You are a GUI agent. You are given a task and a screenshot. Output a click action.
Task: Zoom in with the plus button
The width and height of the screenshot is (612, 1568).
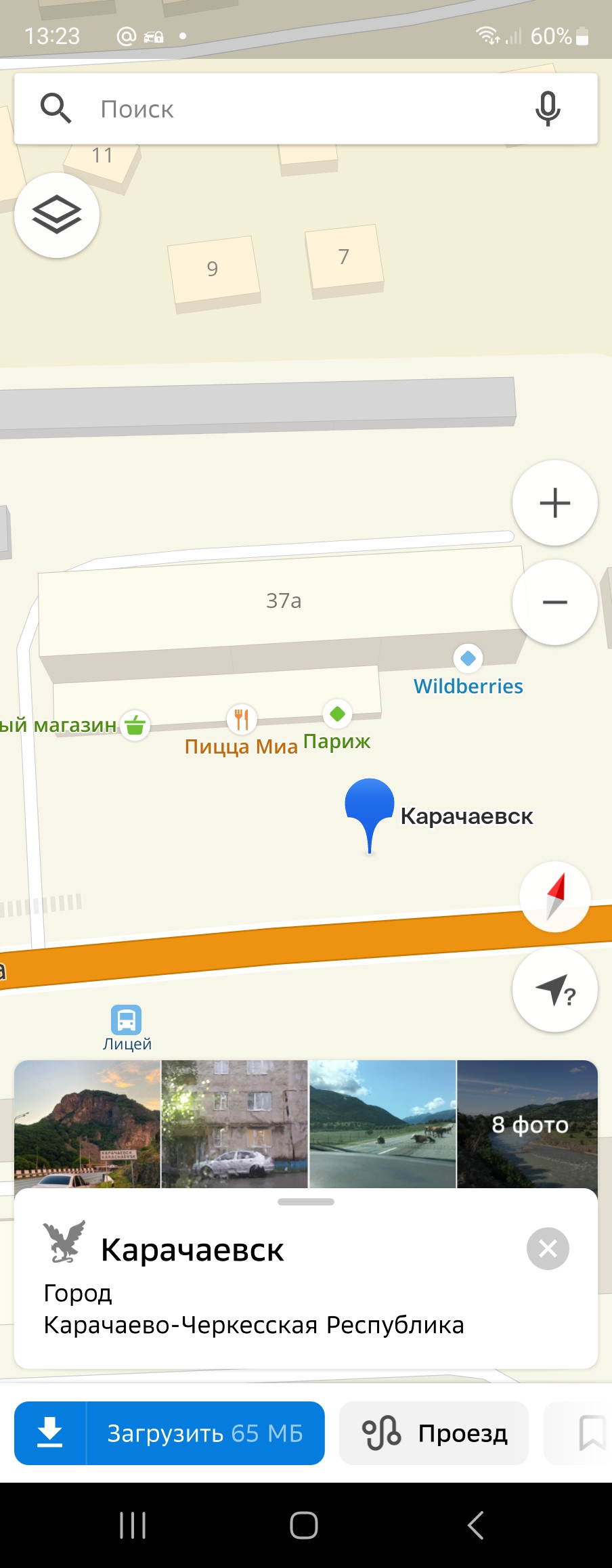(554, 503)
